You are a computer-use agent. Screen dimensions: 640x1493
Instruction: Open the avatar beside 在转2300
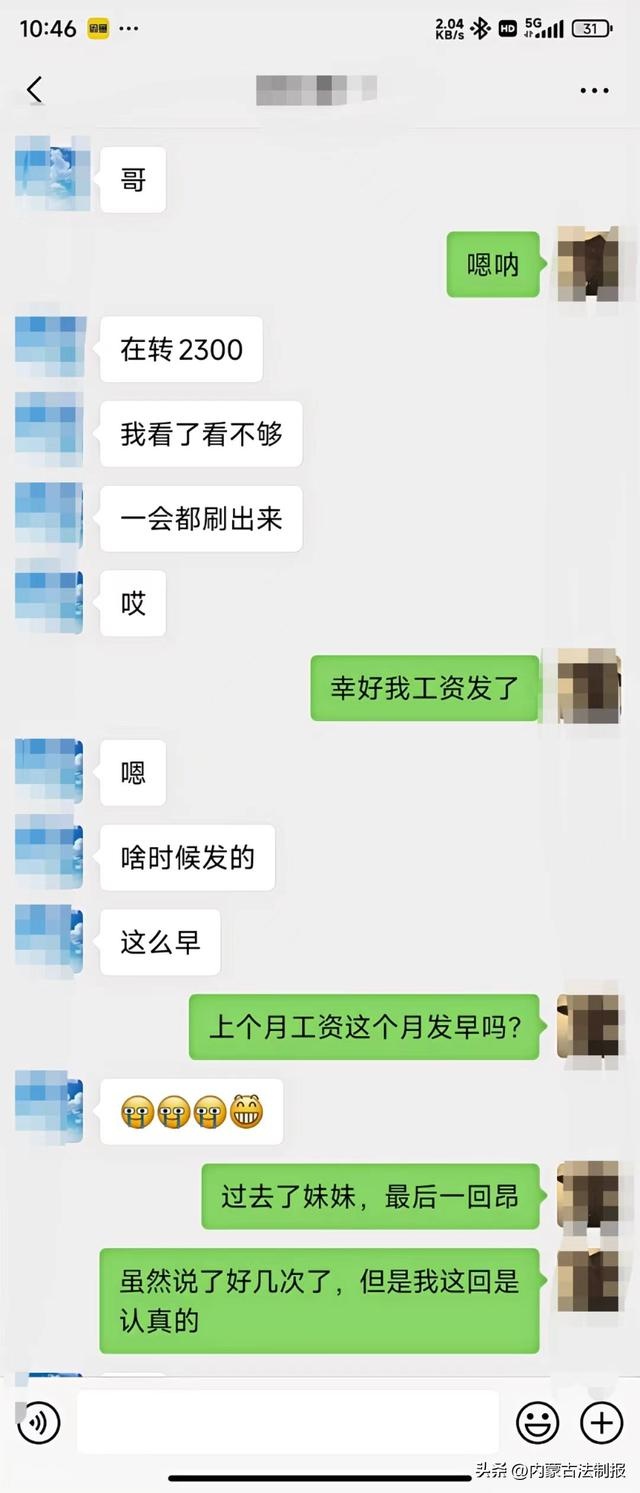(x=51, y=347)
